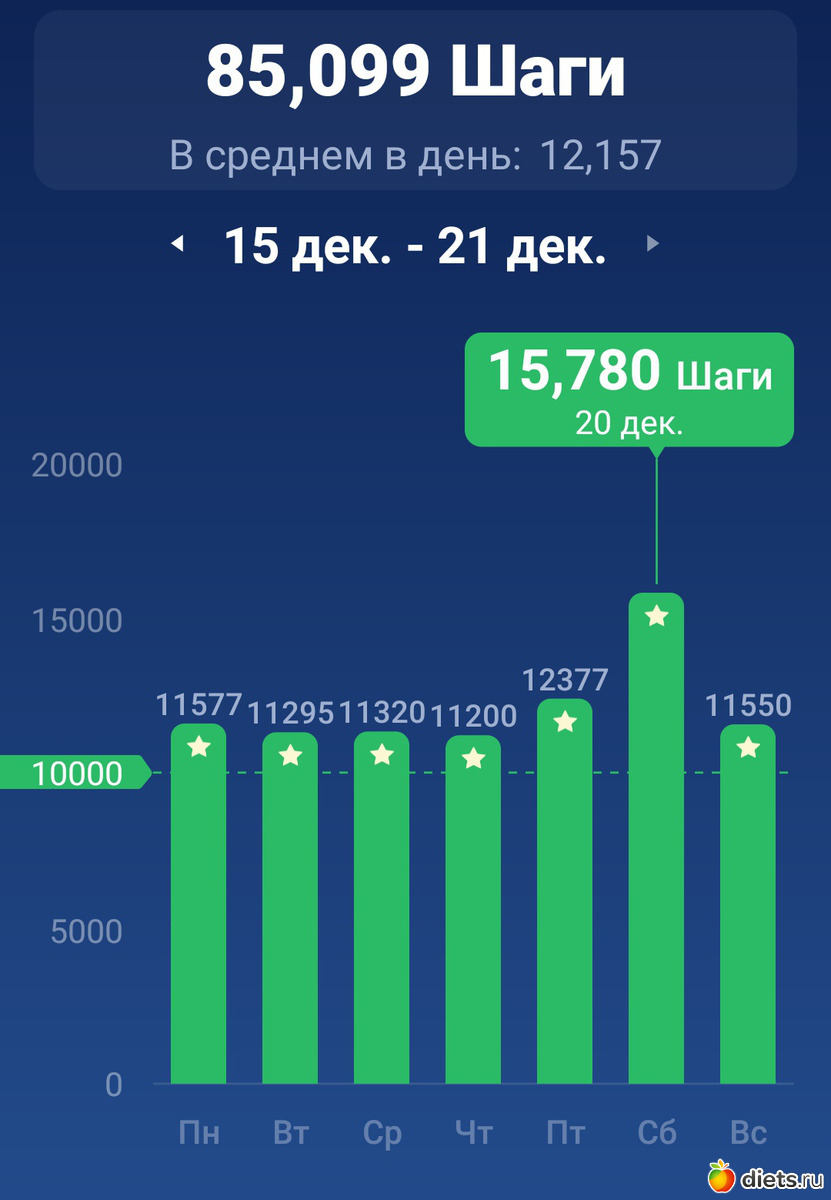Tap the Wednesday bar showing 11320 steps
This screenshot has width=831, height=1200.
(381, 910)
